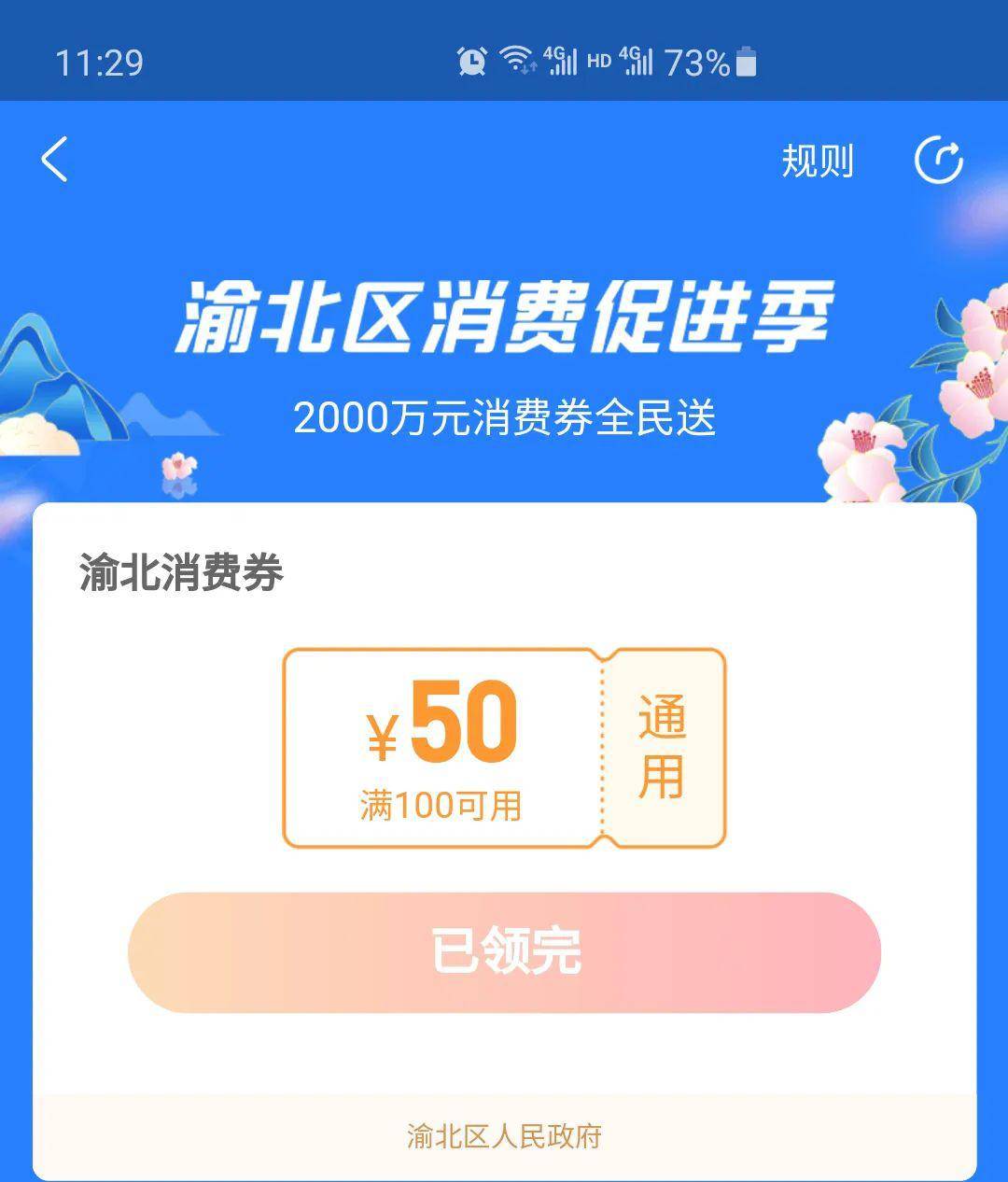1008x1182 pixels.
Task: Go back using the top-left arrow
Action: coord(55,160)
